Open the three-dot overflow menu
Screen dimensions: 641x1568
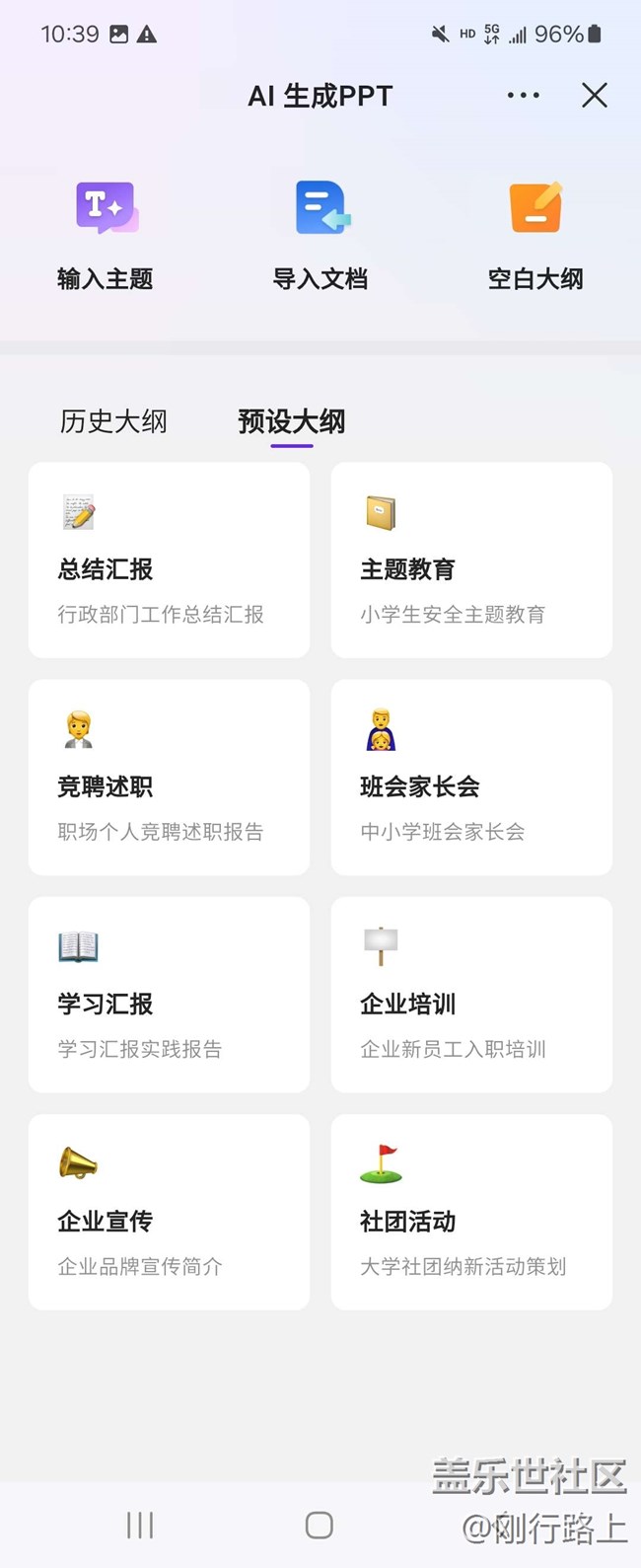(523, 96)
